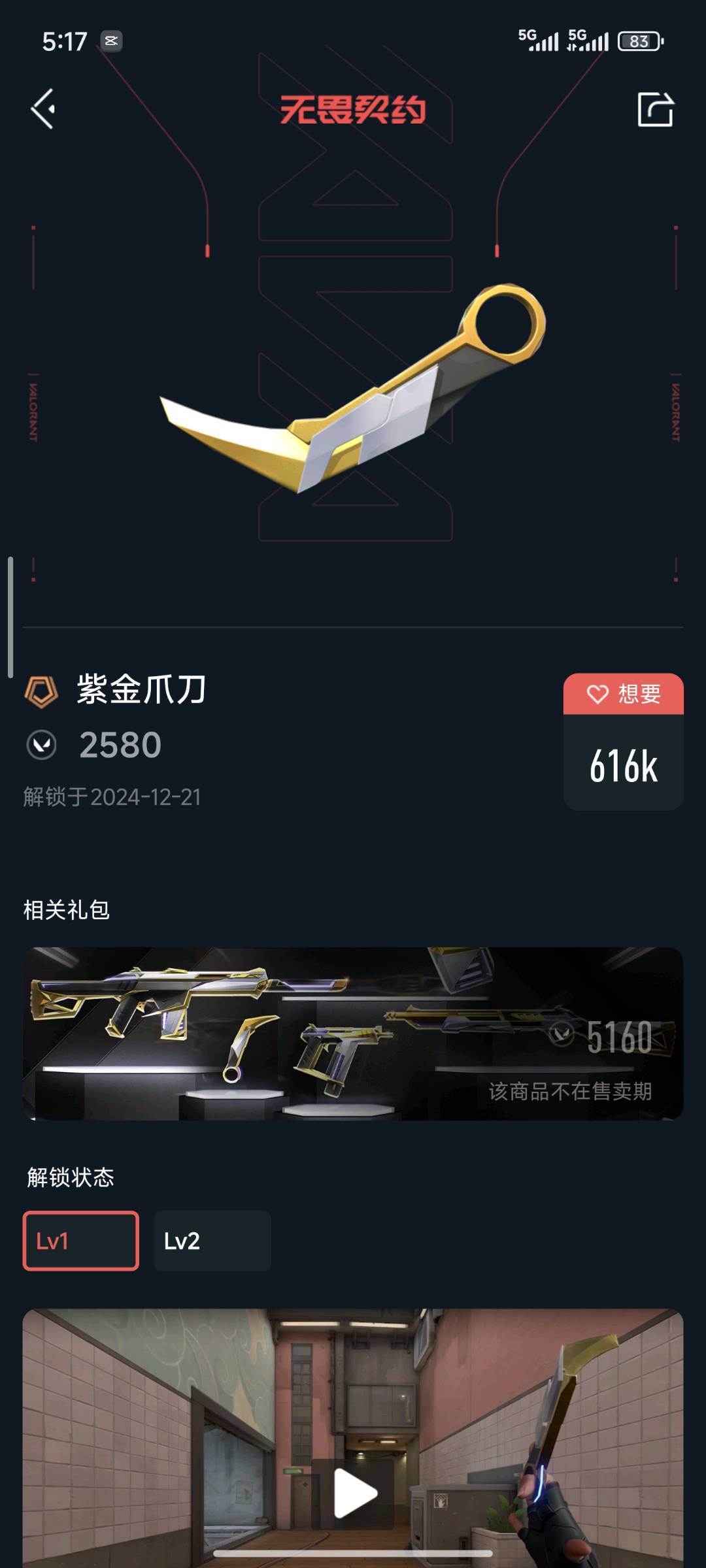Share this knife skin page
Image resolution: width=706 pixels, height=1568 pixels.
click(x=655, y=109)
